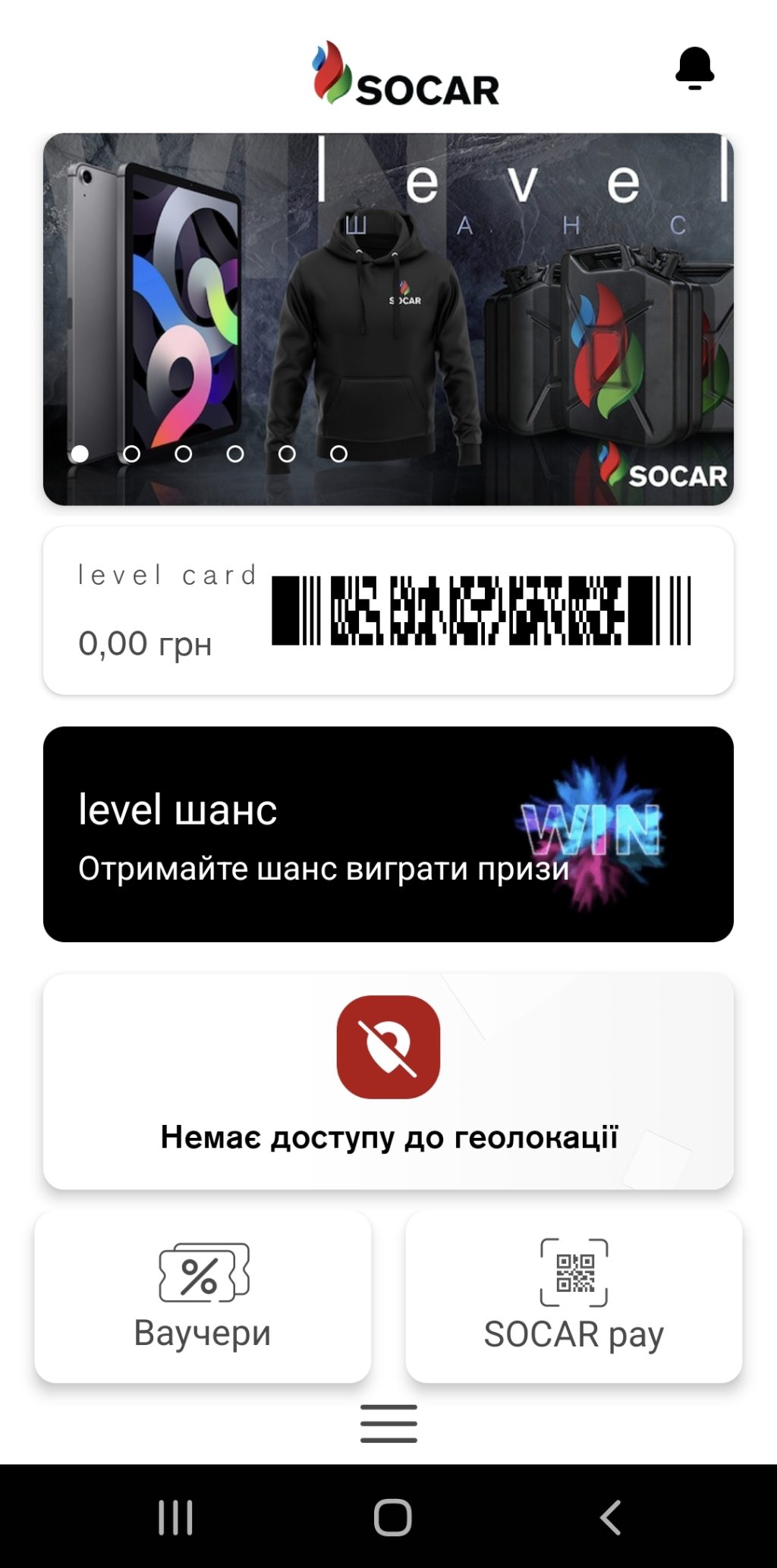
Task: Open SOCAR pay
Action: 574,1297
